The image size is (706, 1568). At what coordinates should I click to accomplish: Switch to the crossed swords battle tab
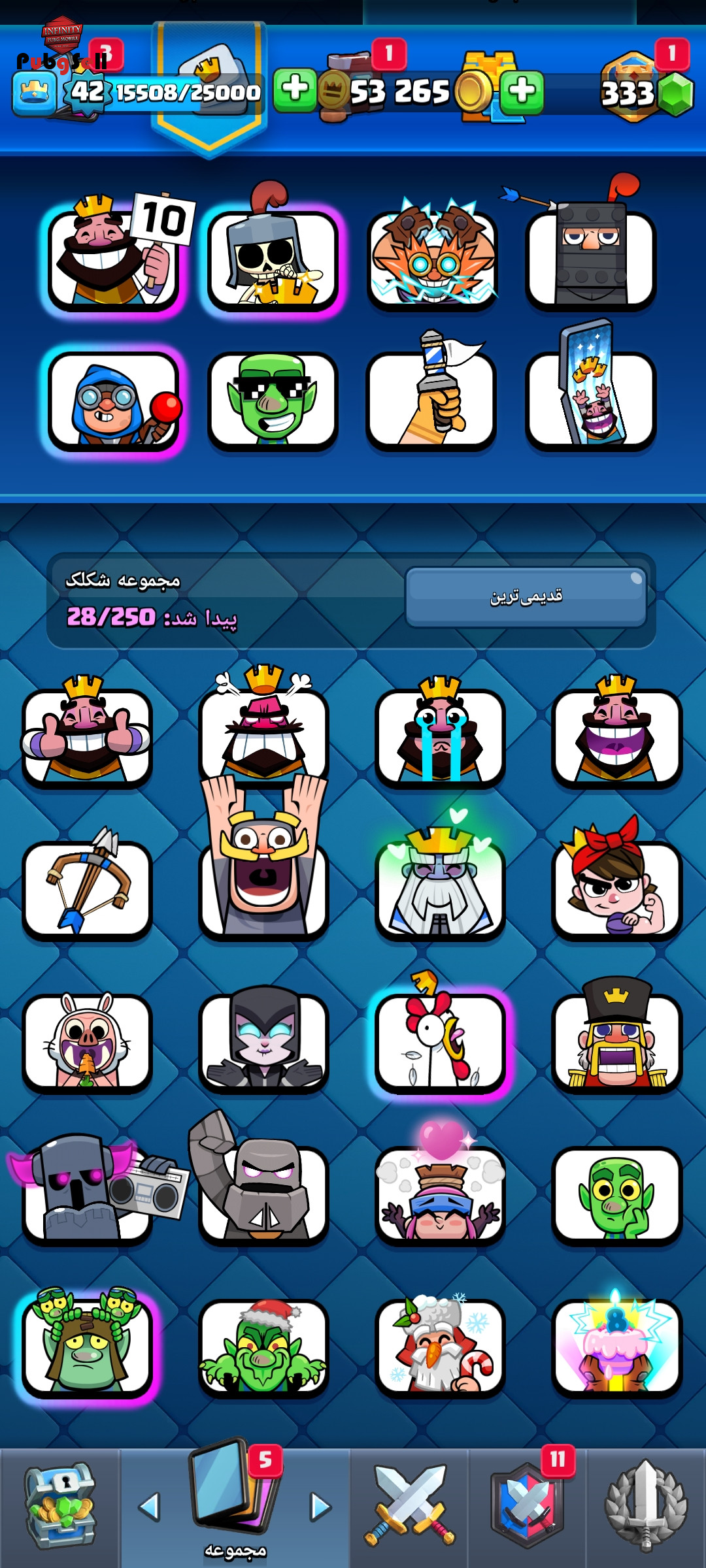(409, 1507)
